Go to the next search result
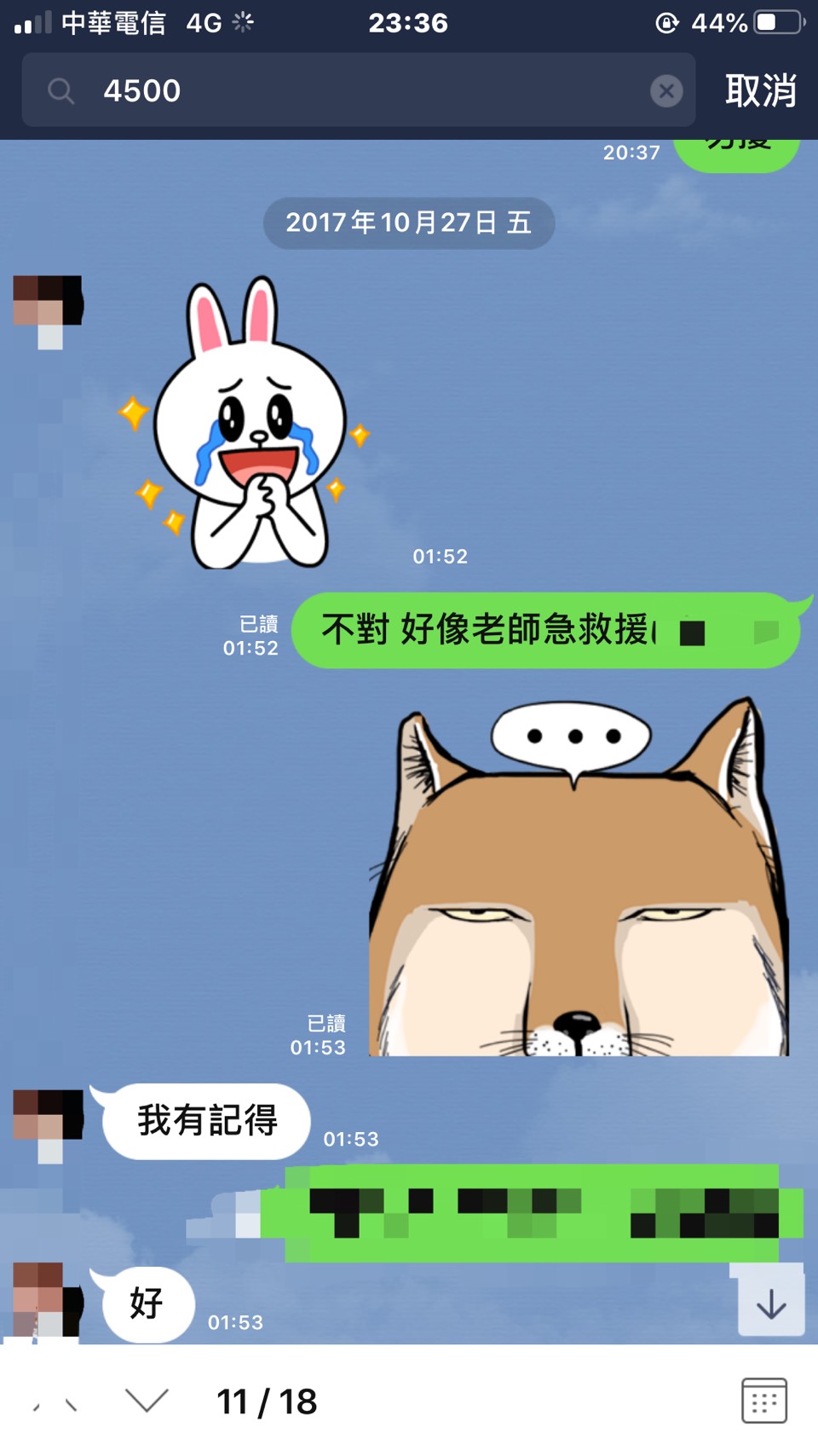The width and height of the screenshot is (818, 1456). point(147,1401)
